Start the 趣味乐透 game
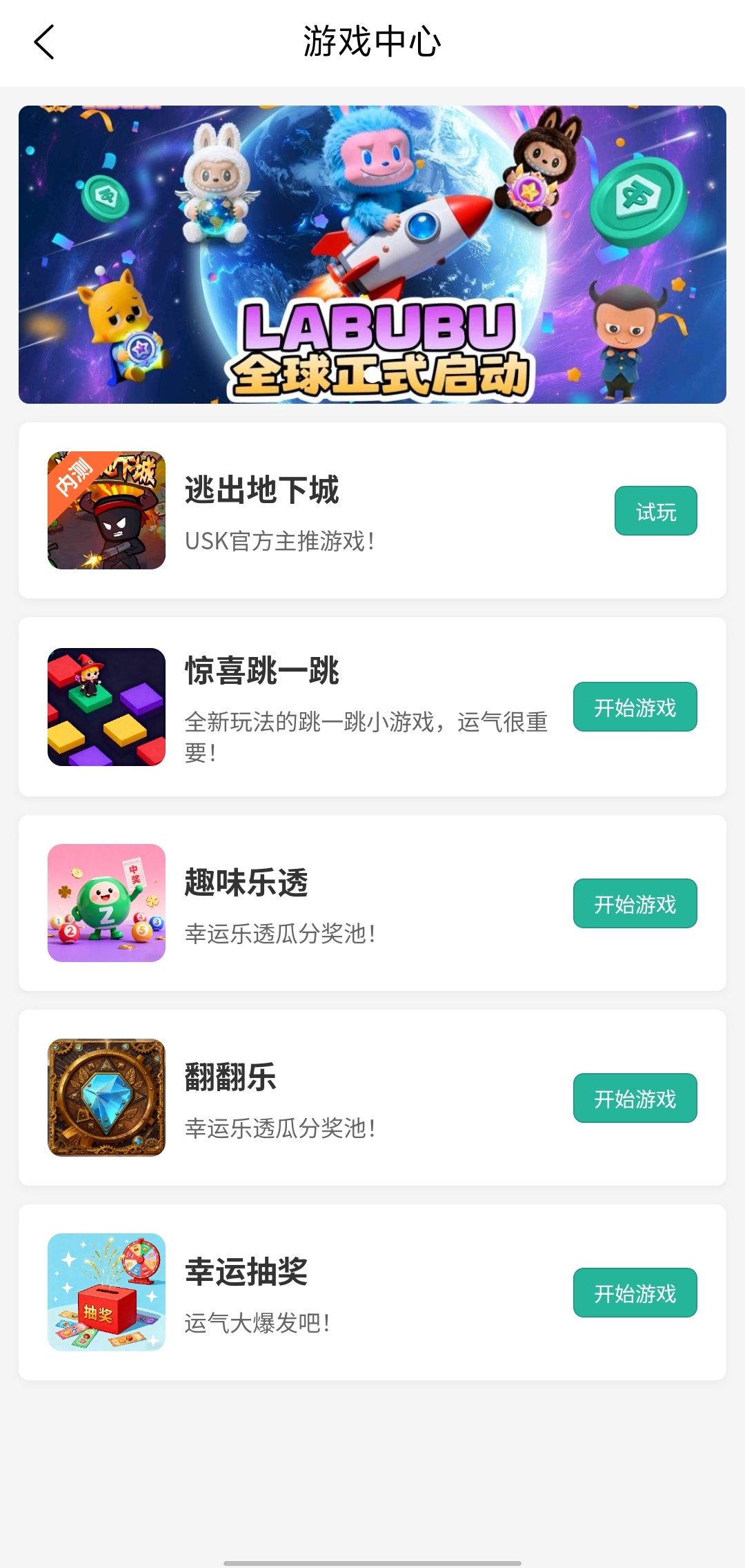Screen dimensions: 745x1568 point(635,903)
